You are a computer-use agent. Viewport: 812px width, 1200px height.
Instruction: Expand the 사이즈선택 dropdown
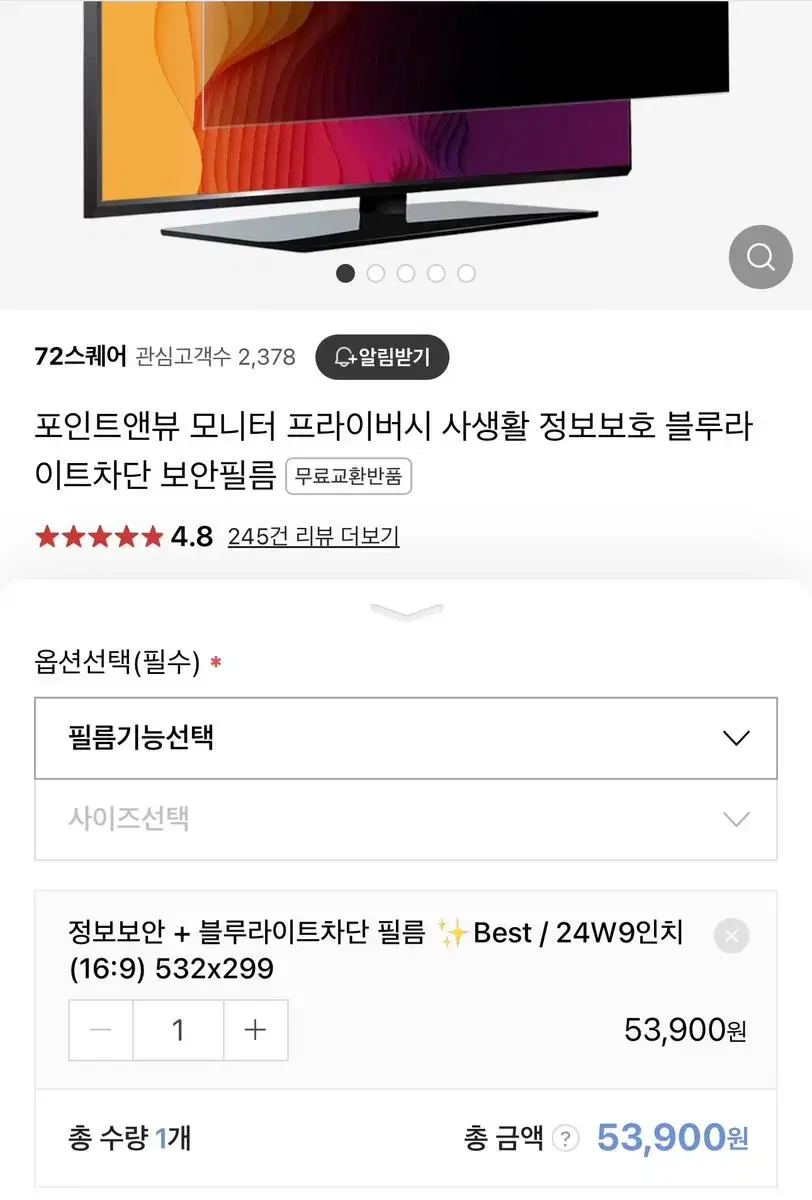click(x=406, y=820)
